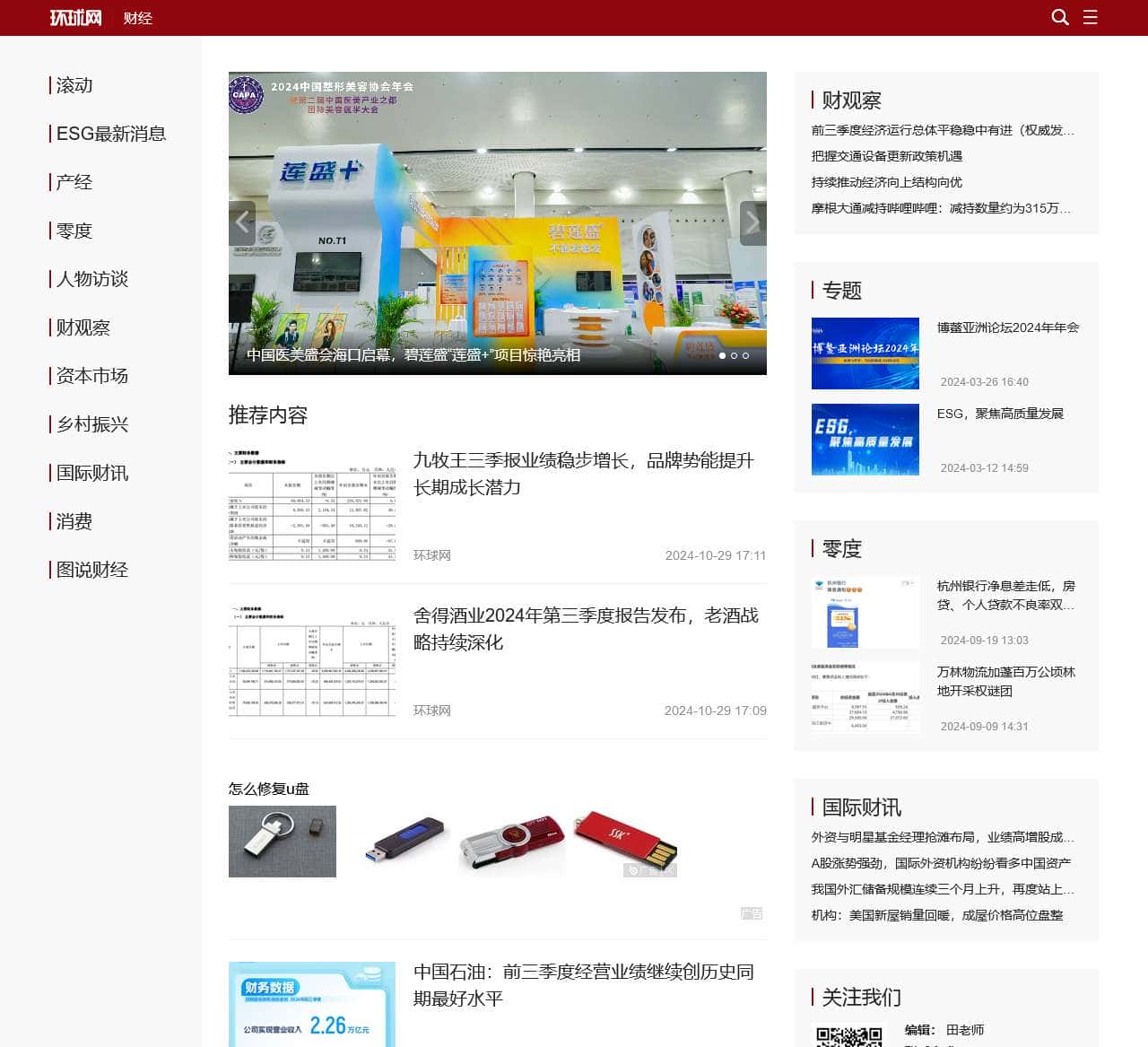
Task: Open the search icon in header
Action: 1059,17
